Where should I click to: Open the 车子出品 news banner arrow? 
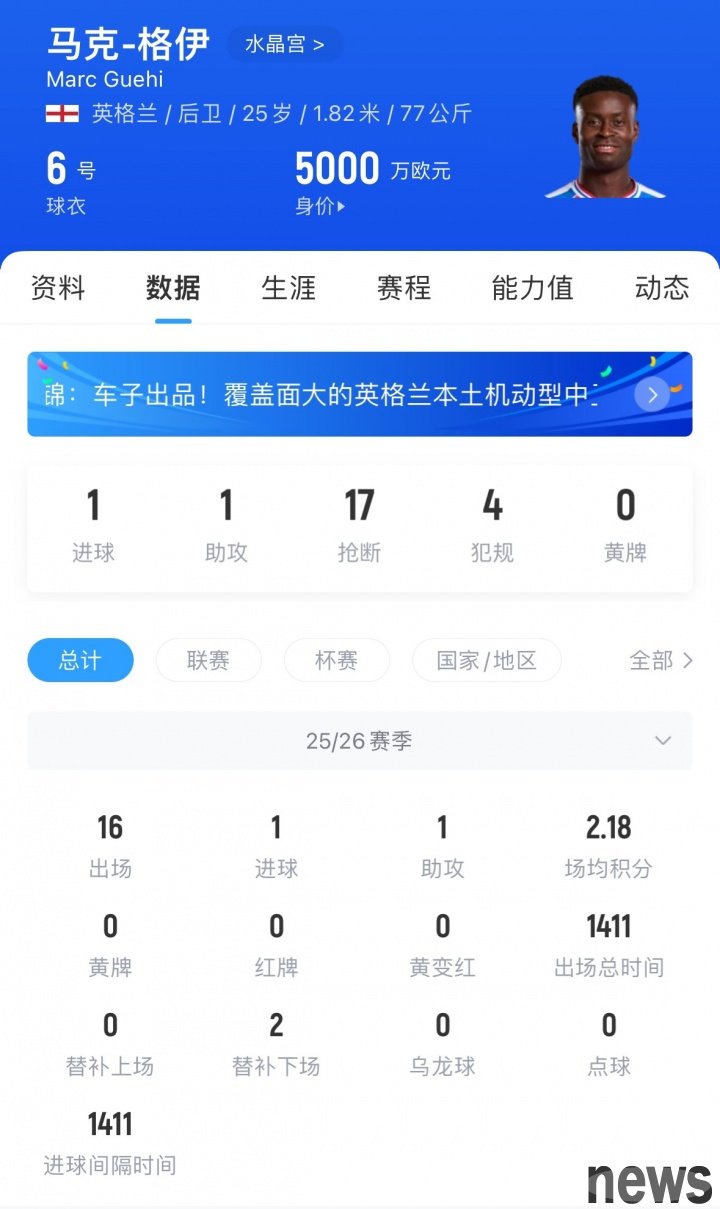click(x=652, y=395)
